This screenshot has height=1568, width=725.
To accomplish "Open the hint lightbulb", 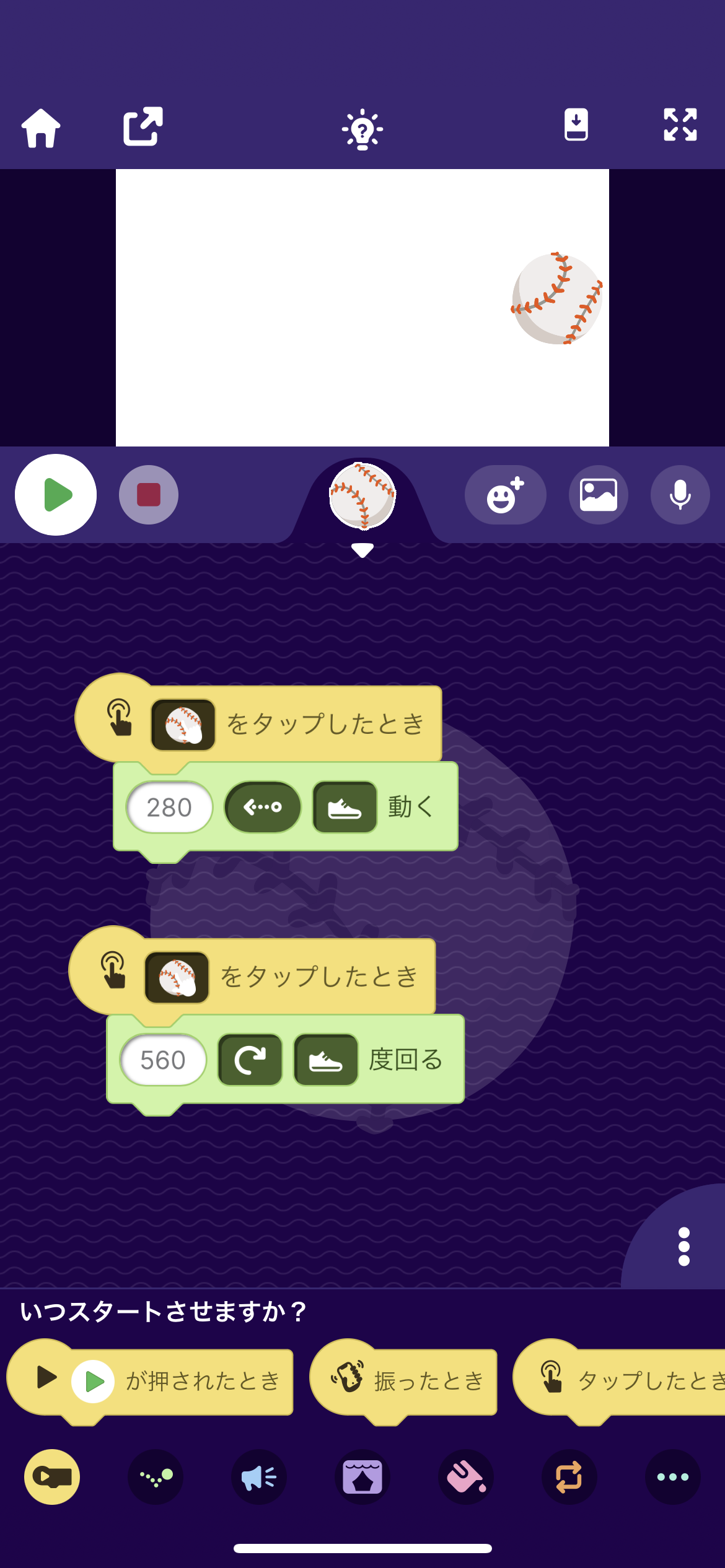I will pos(362,129).
